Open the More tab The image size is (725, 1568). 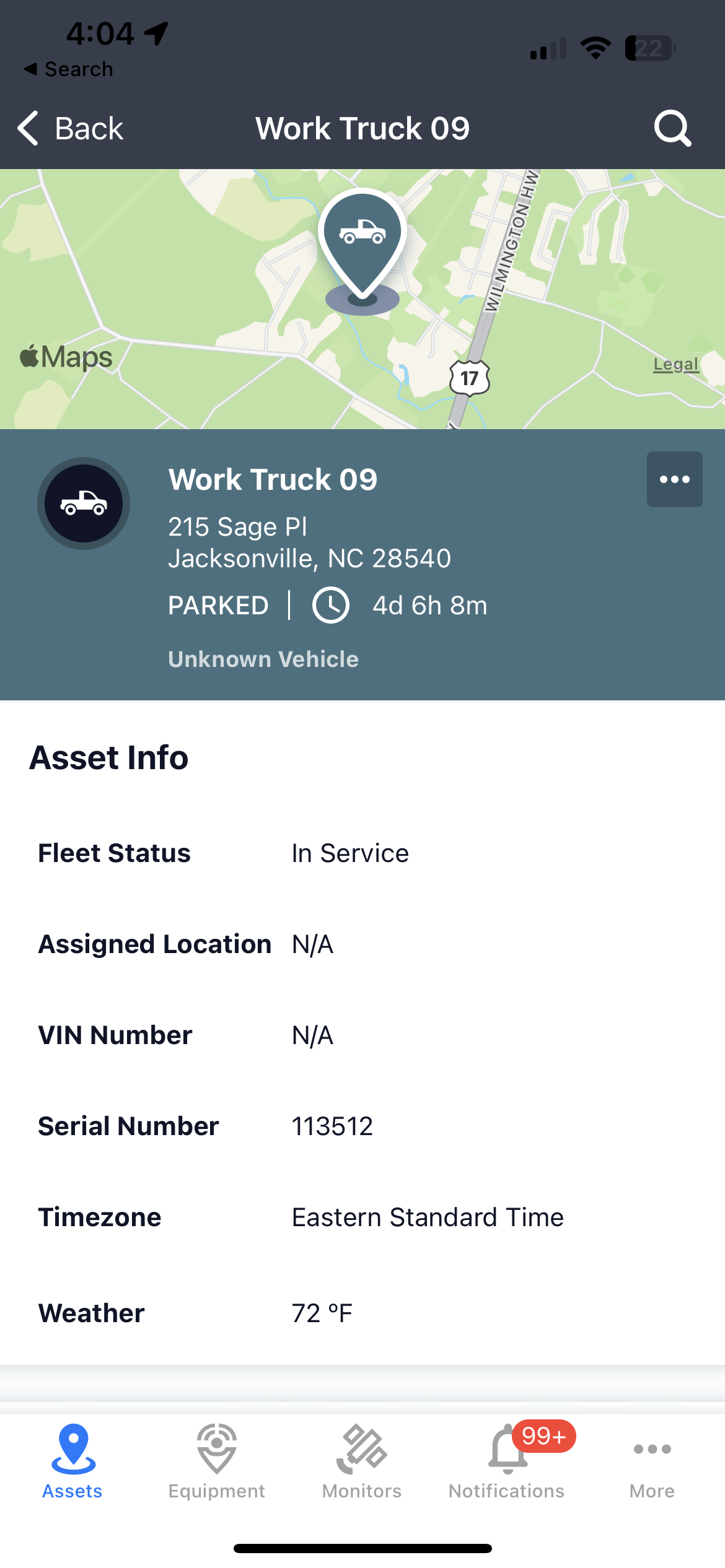pos(652,1461)
